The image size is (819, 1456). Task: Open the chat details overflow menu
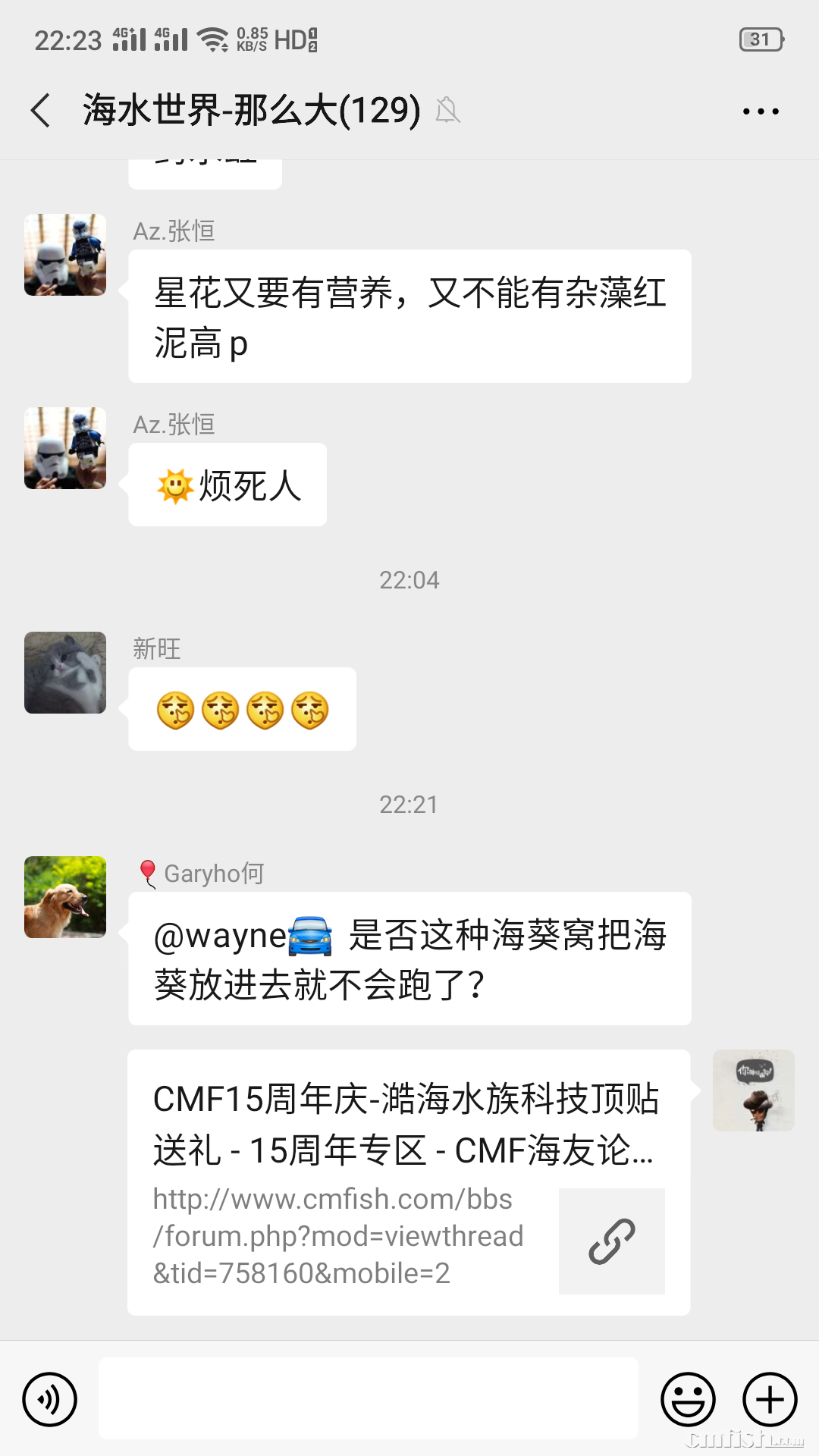tap(760, 111)
